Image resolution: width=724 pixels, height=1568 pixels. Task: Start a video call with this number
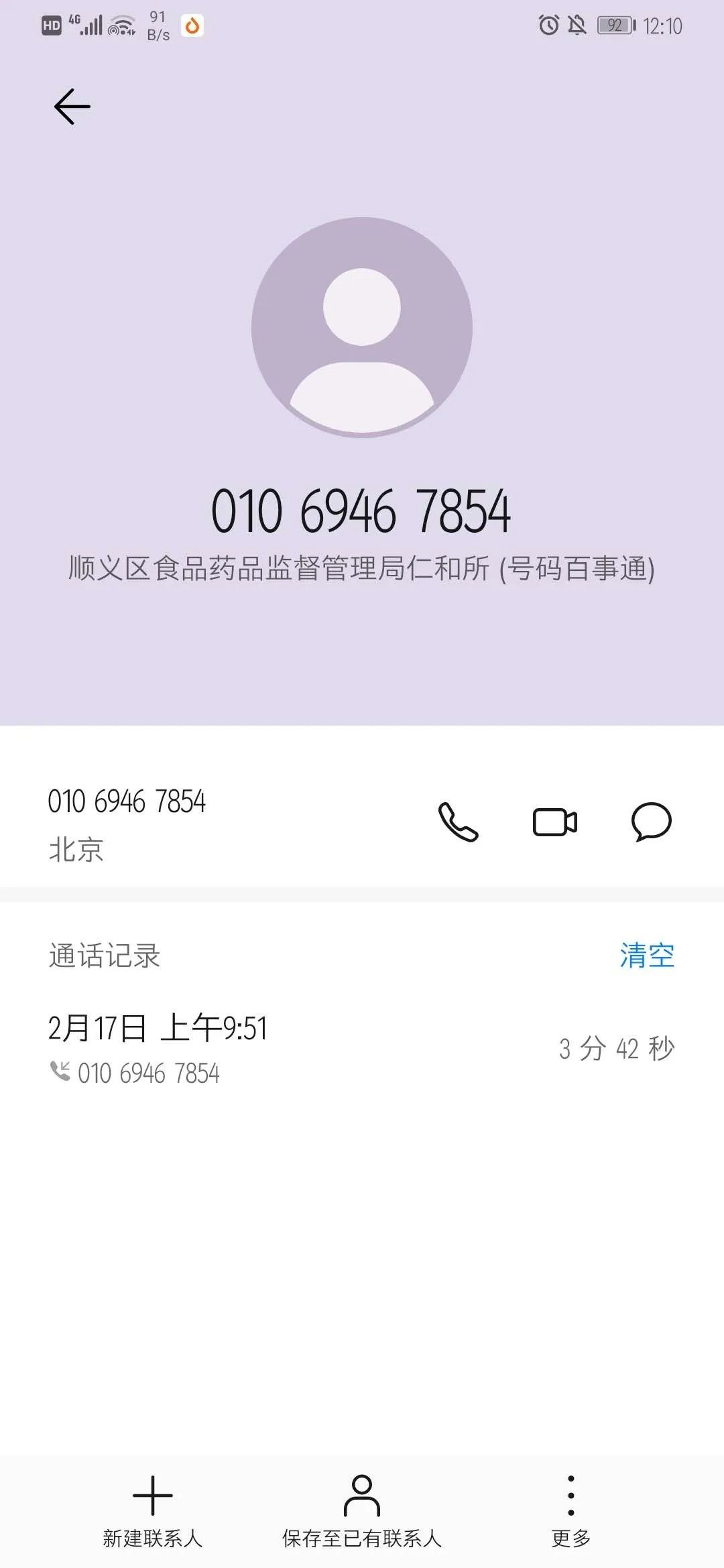(x=555, y=822)
